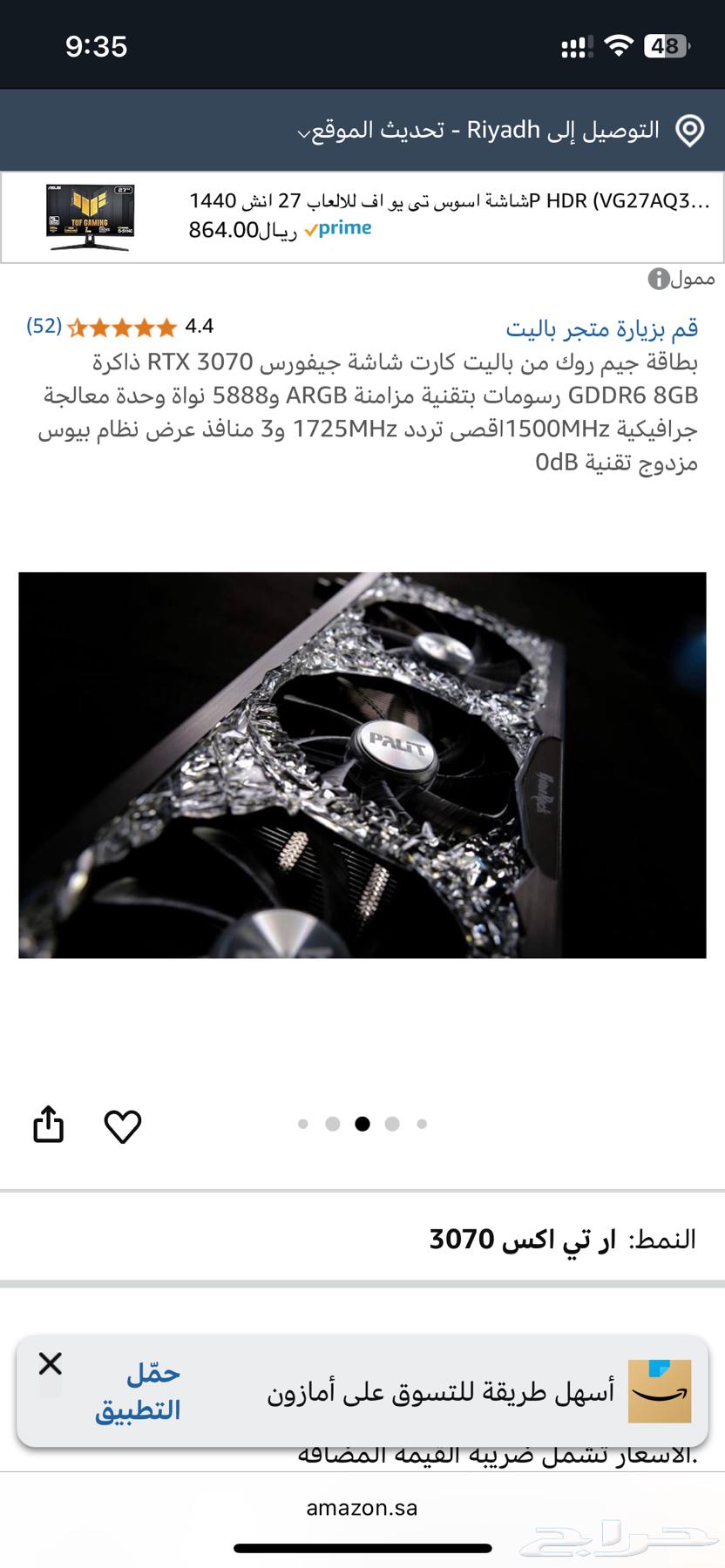Tap the download app button
725x1568 pixels.
pyautogui.click(x=138, y=1391)
